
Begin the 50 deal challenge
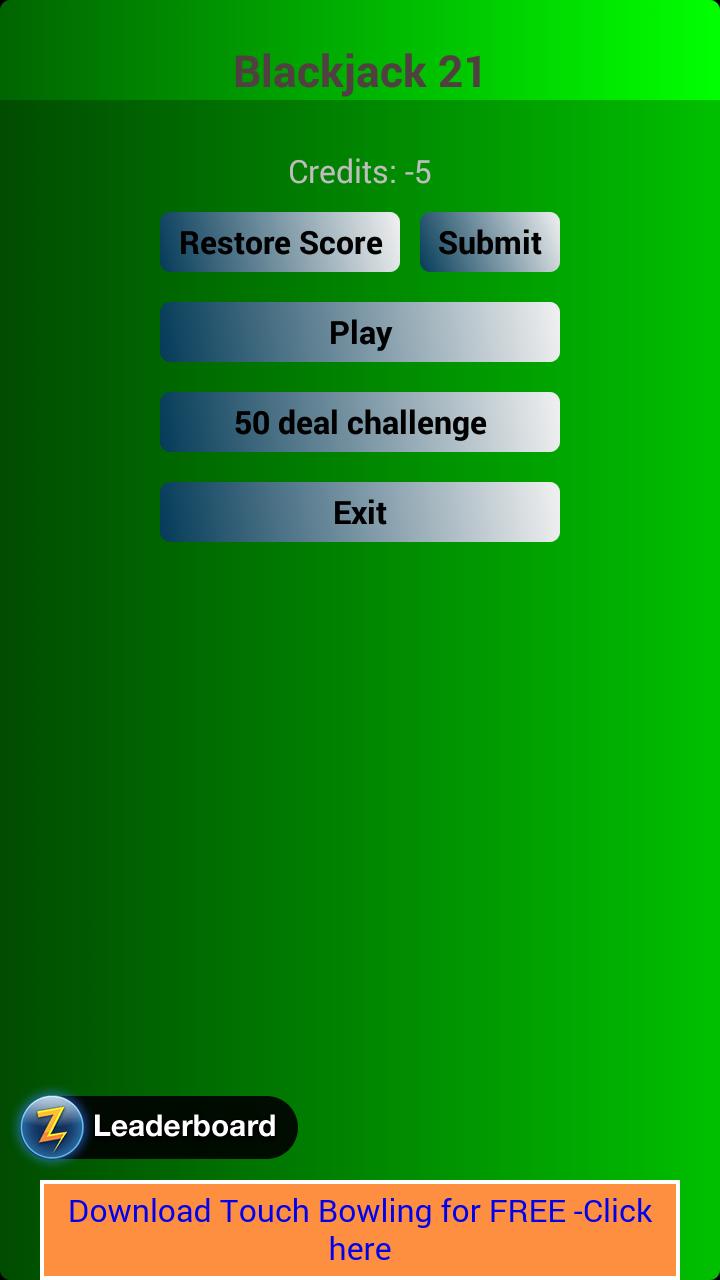coord(360,422)
